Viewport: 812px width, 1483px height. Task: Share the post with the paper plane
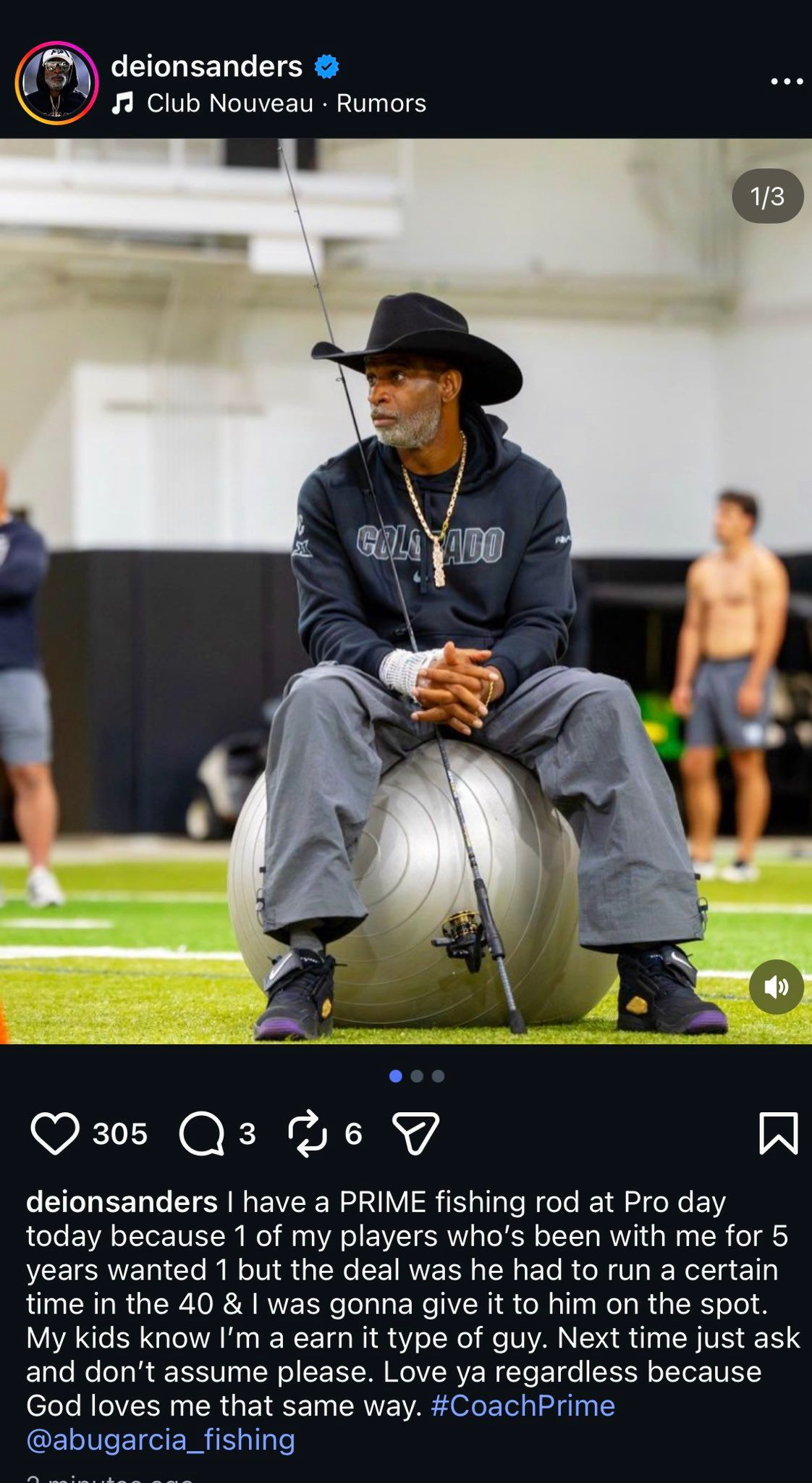(x=415, y=1133)
